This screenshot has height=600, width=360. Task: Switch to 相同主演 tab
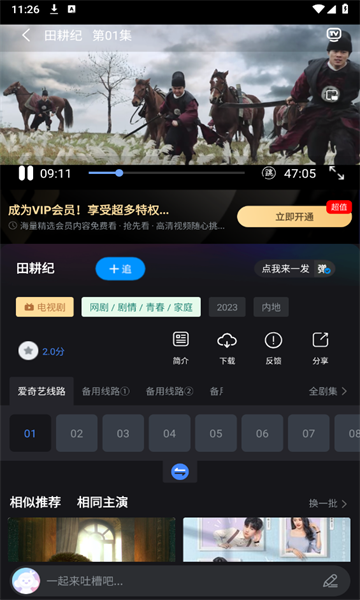point(102,502)
